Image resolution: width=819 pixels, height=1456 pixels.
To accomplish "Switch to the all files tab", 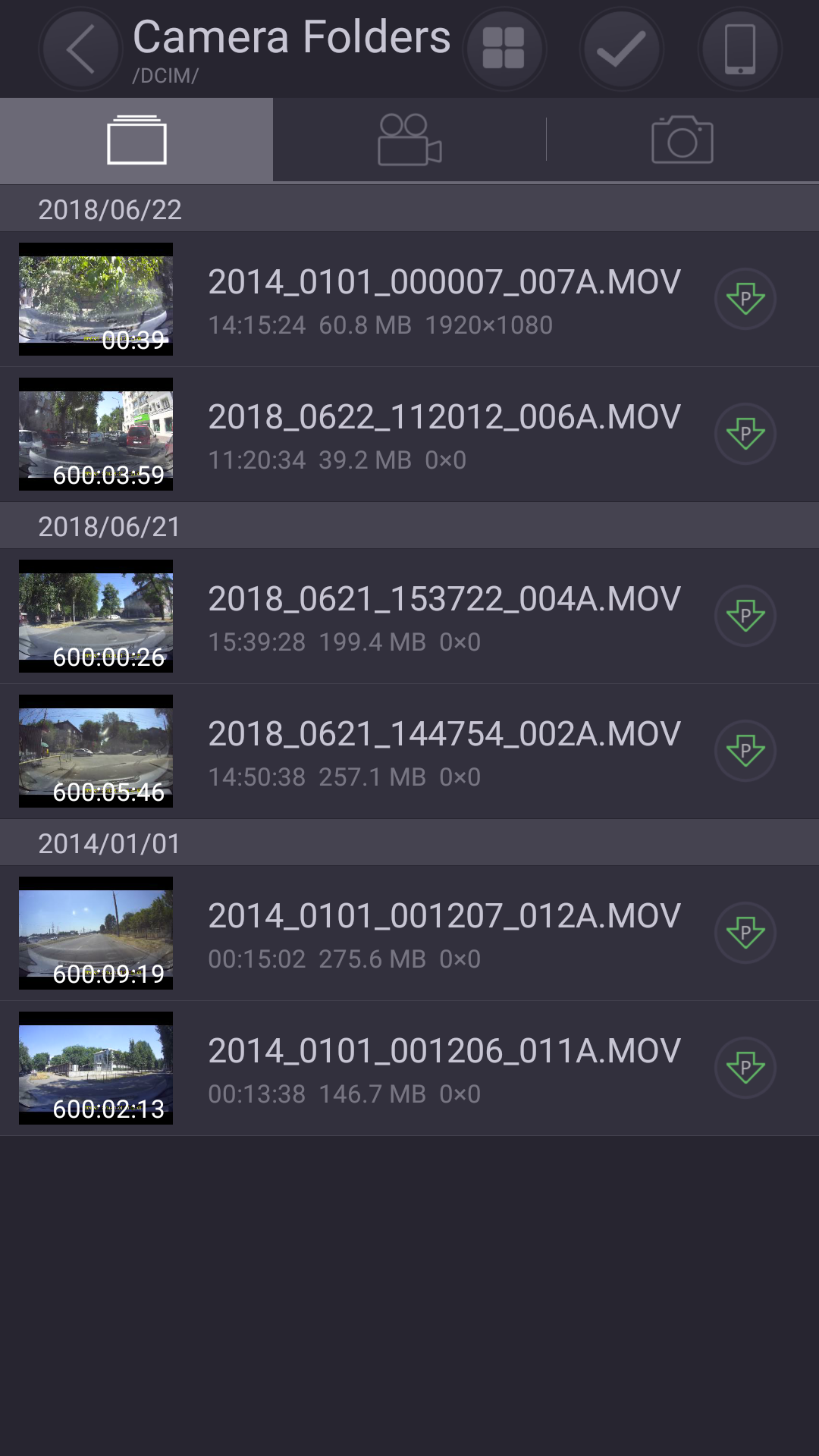I will pyautogui.click(x=136, y=140).
